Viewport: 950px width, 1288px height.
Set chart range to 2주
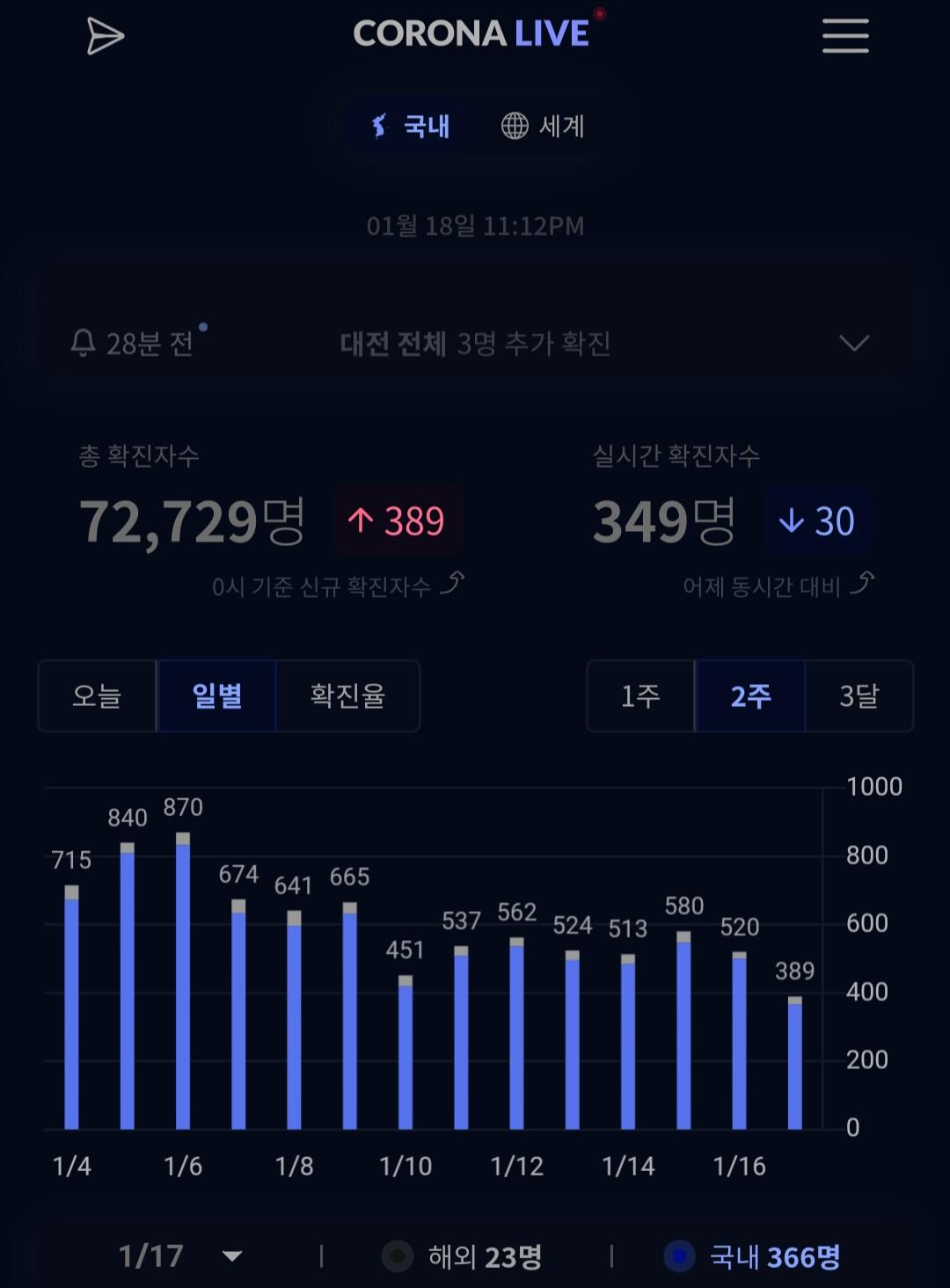click(750, 695)
